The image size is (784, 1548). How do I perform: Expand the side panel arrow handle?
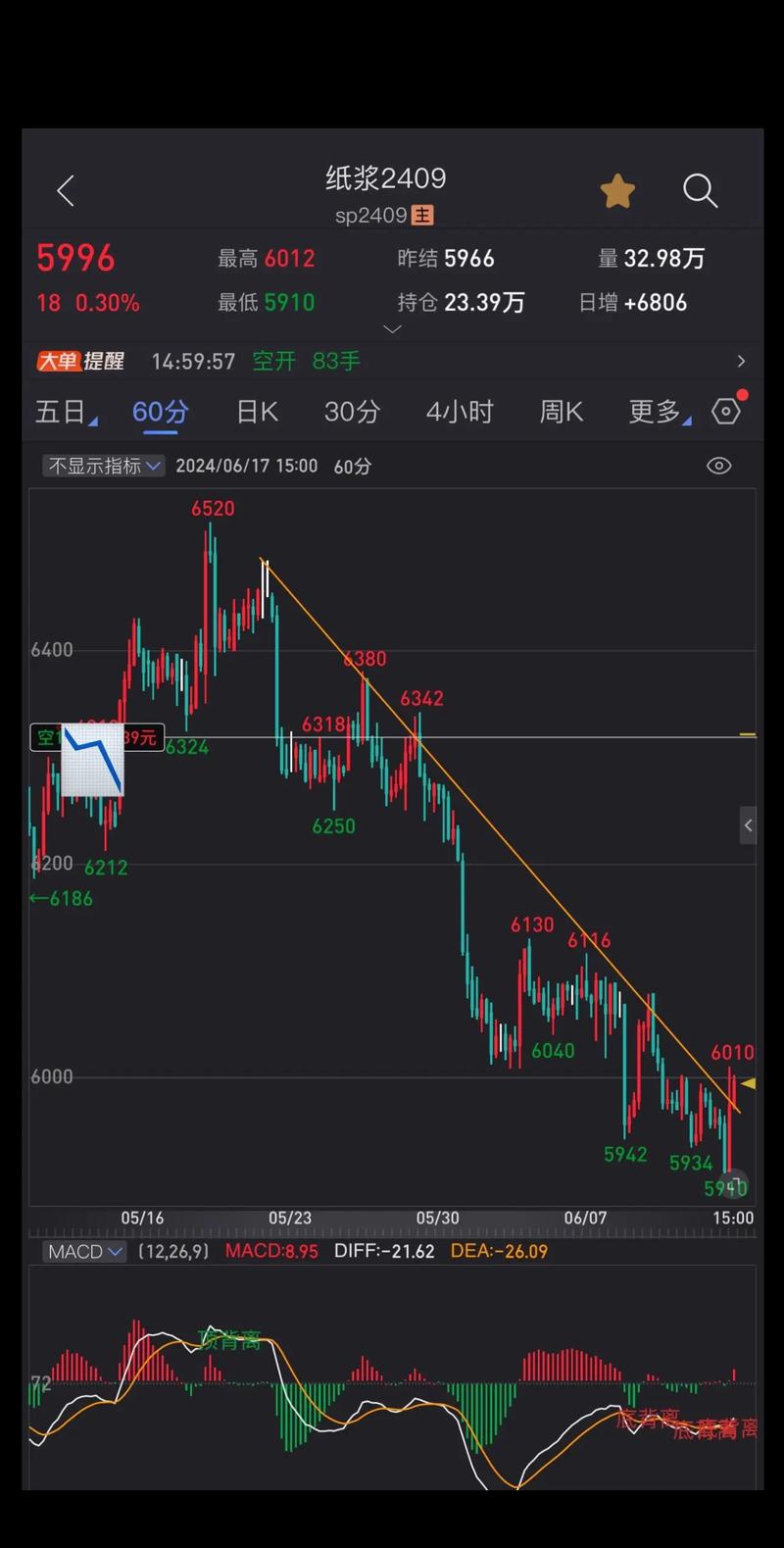click(748, 825)
